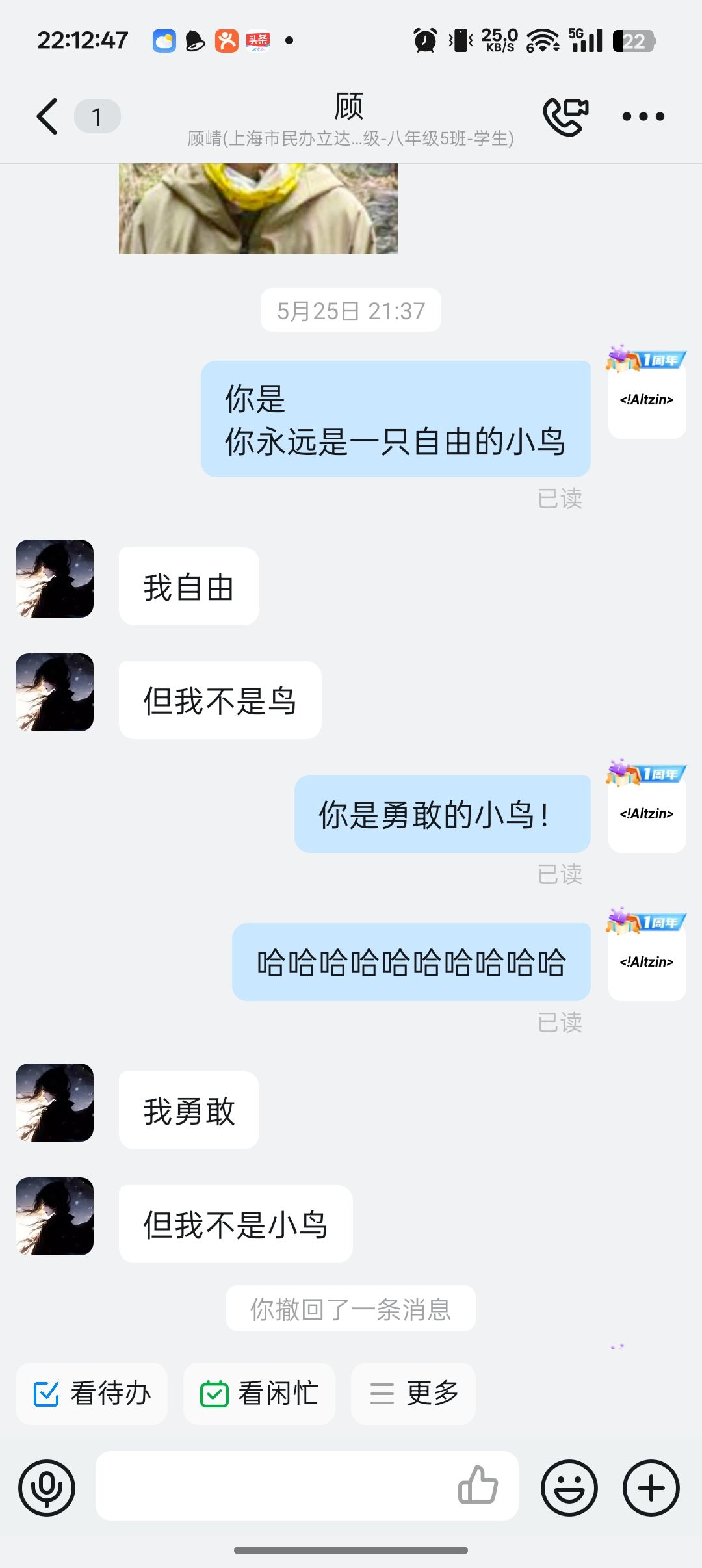
Task: Open the emoji picker
Action: pos(569,1488)
